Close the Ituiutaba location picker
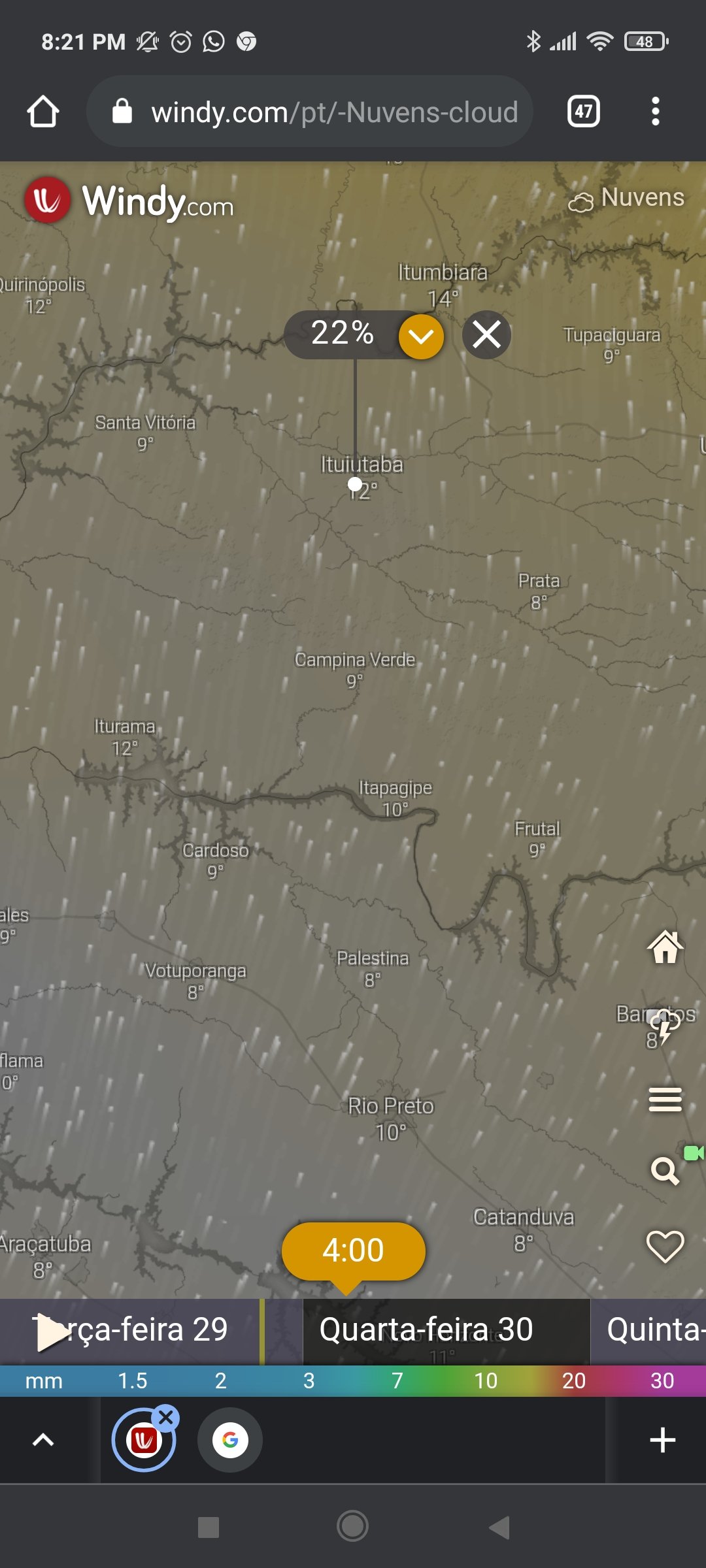Viewport: 706px width, 1568px height. (486, 335)
